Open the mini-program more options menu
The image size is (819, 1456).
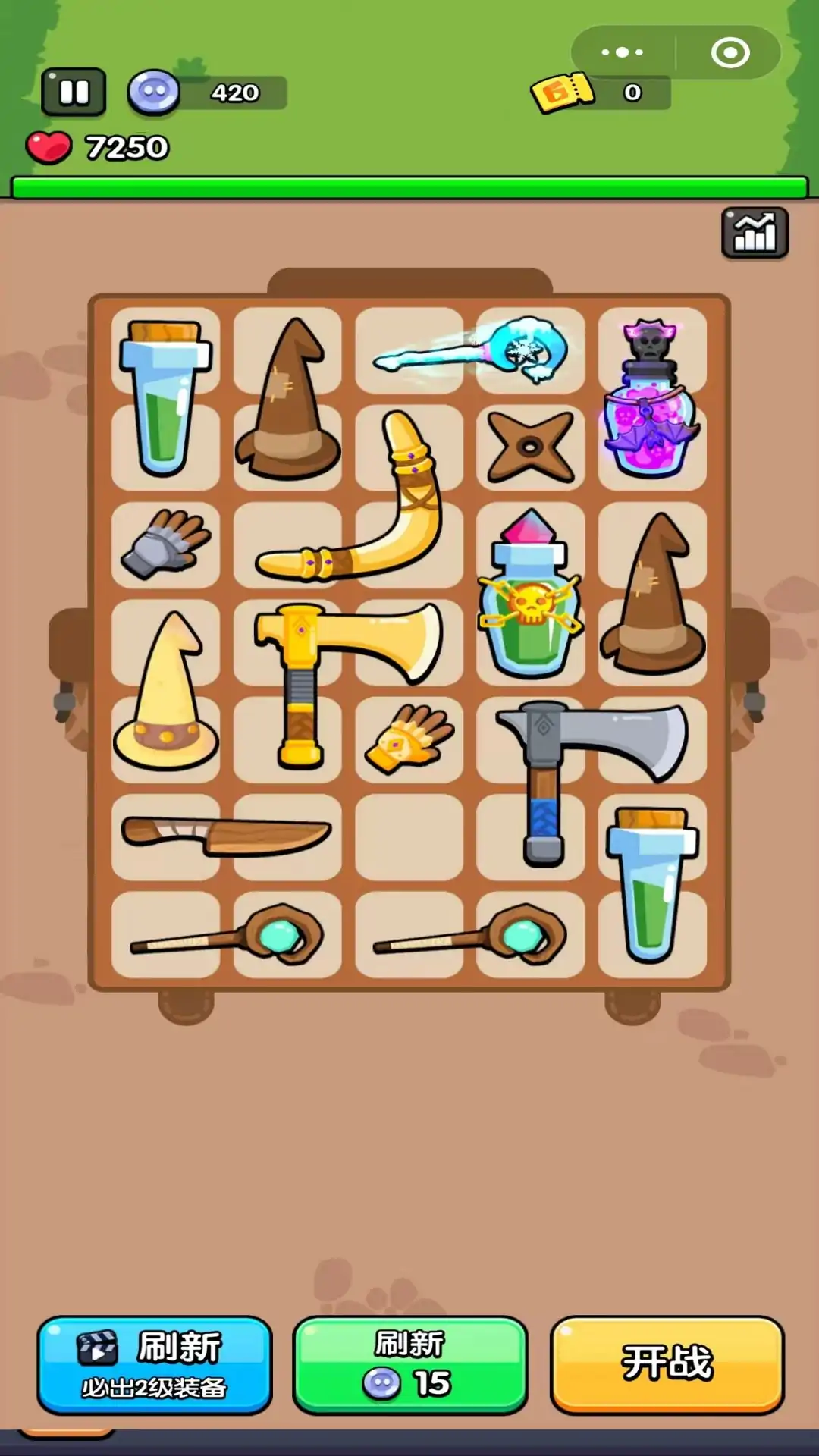tap(622, 52)
